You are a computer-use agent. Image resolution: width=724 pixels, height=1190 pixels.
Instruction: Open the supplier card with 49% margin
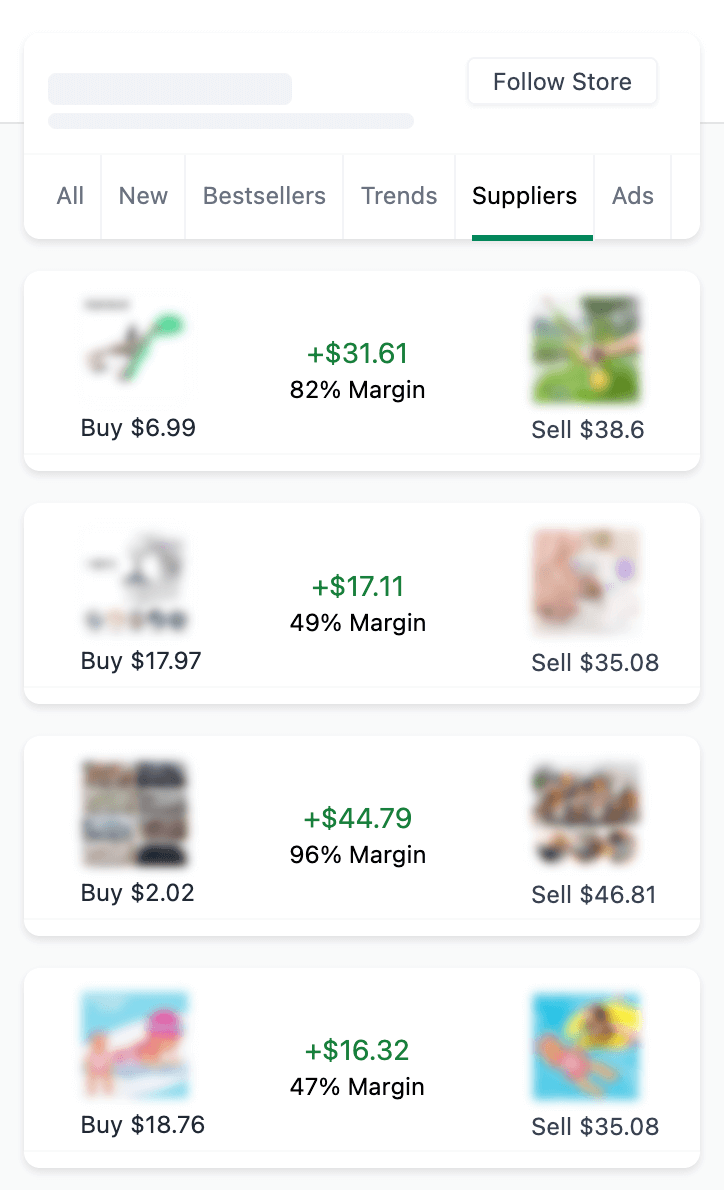pos(358,603)
